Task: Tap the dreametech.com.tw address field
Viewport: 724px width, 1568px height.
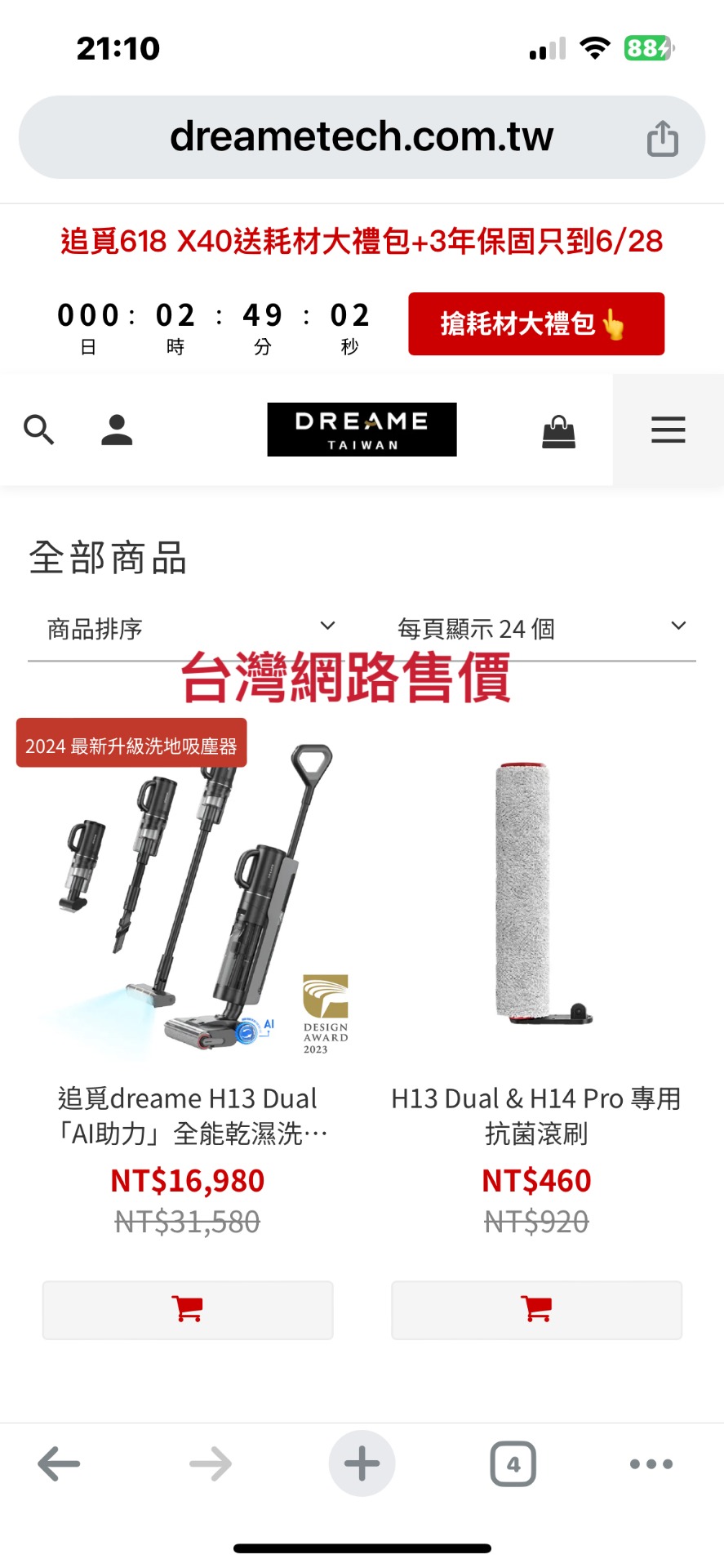Action: pos(361,136)
